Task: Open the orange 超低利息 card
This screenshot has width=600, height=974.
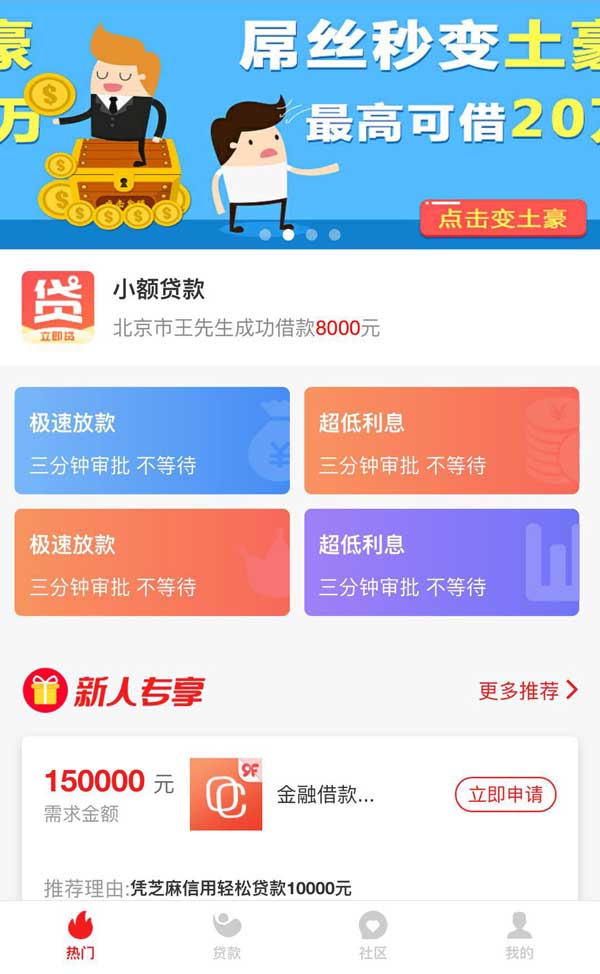Action: 441,441
